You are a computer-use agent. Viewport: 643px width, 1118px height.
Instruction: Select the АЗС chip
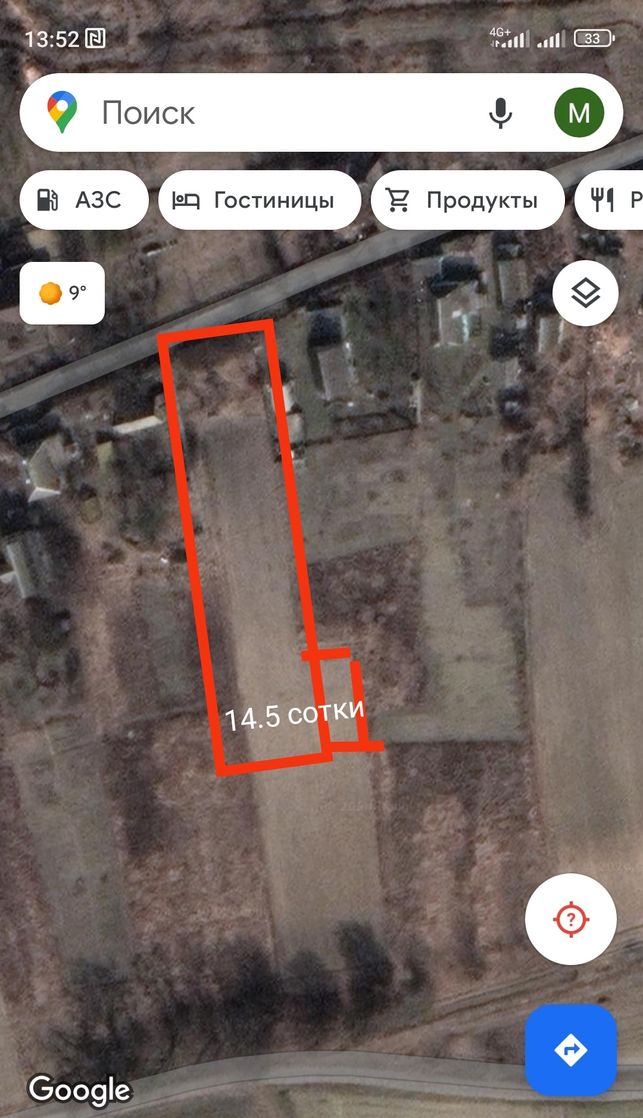coord(84,200)
